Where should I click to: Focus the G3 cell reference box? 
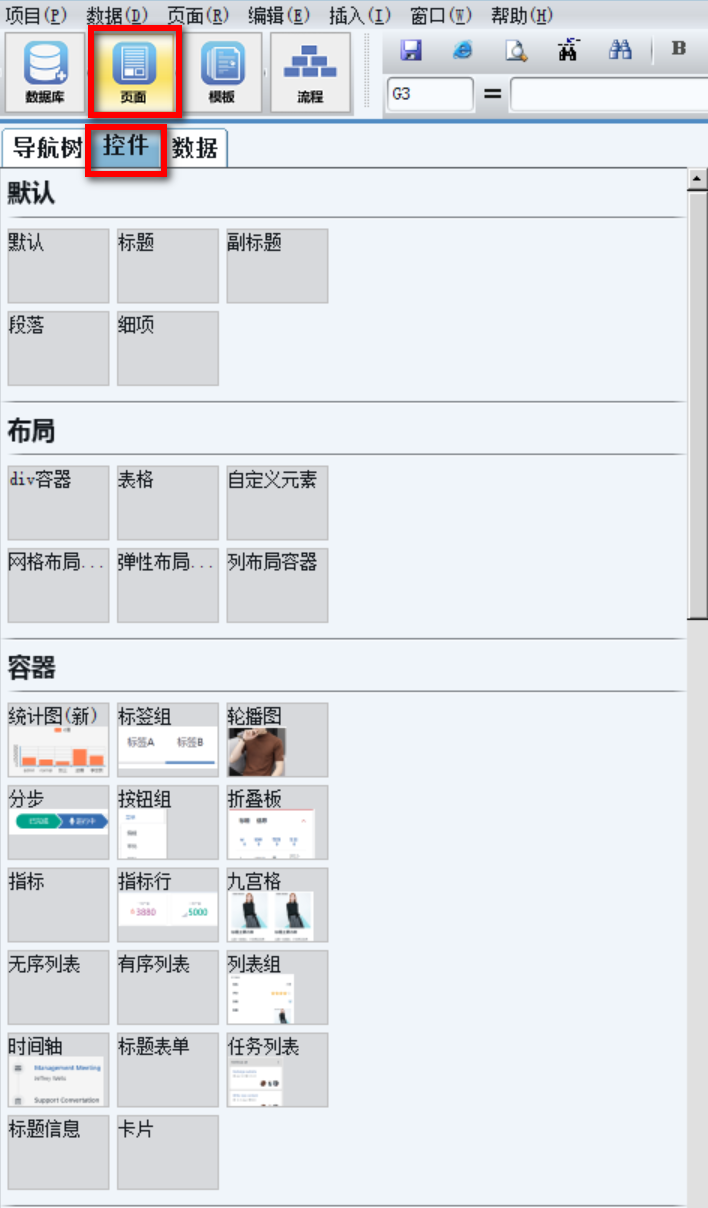click(429, 95)
